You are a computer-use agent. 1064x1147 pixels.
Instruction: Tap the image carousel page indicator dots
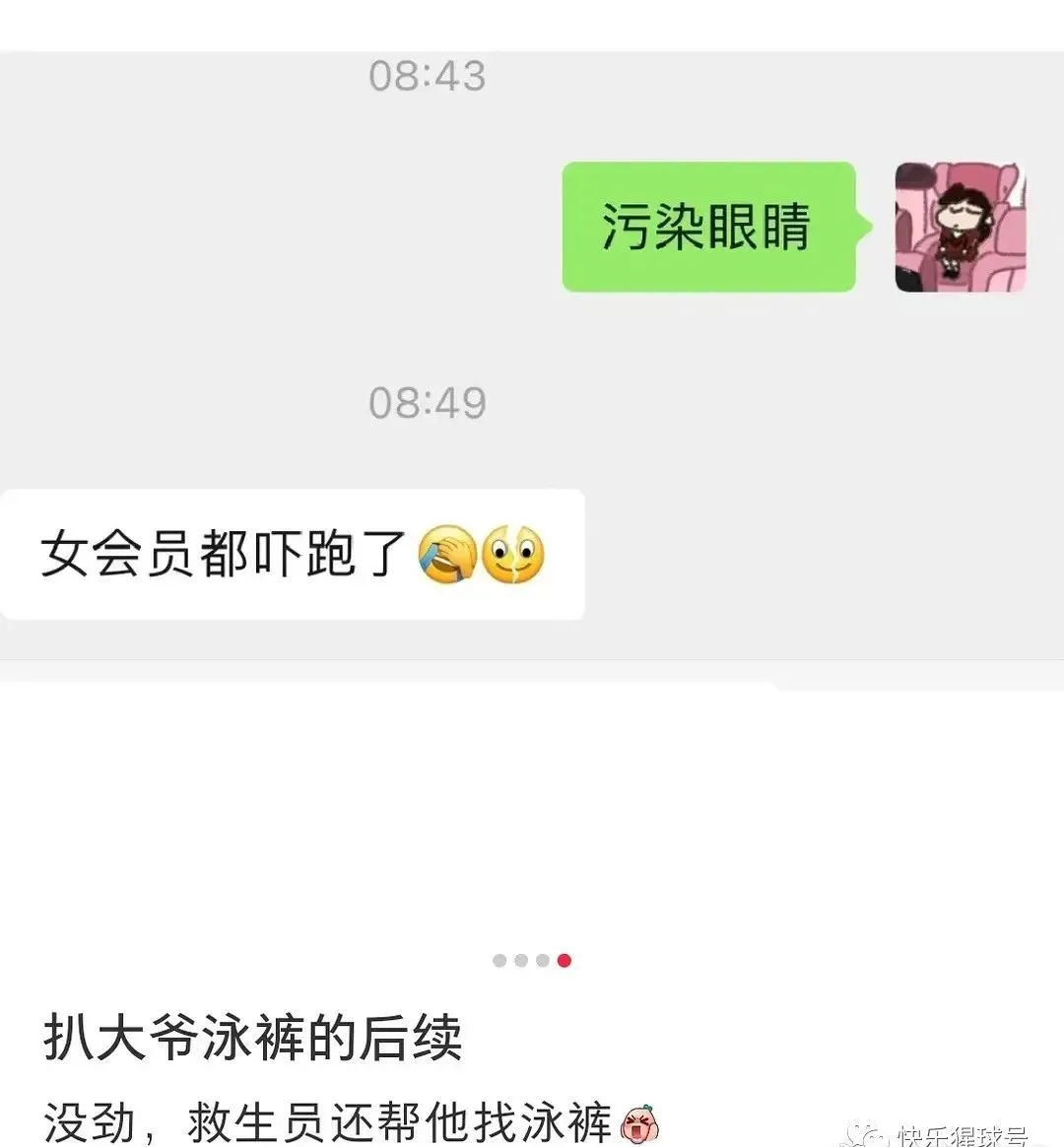[532, 960]
